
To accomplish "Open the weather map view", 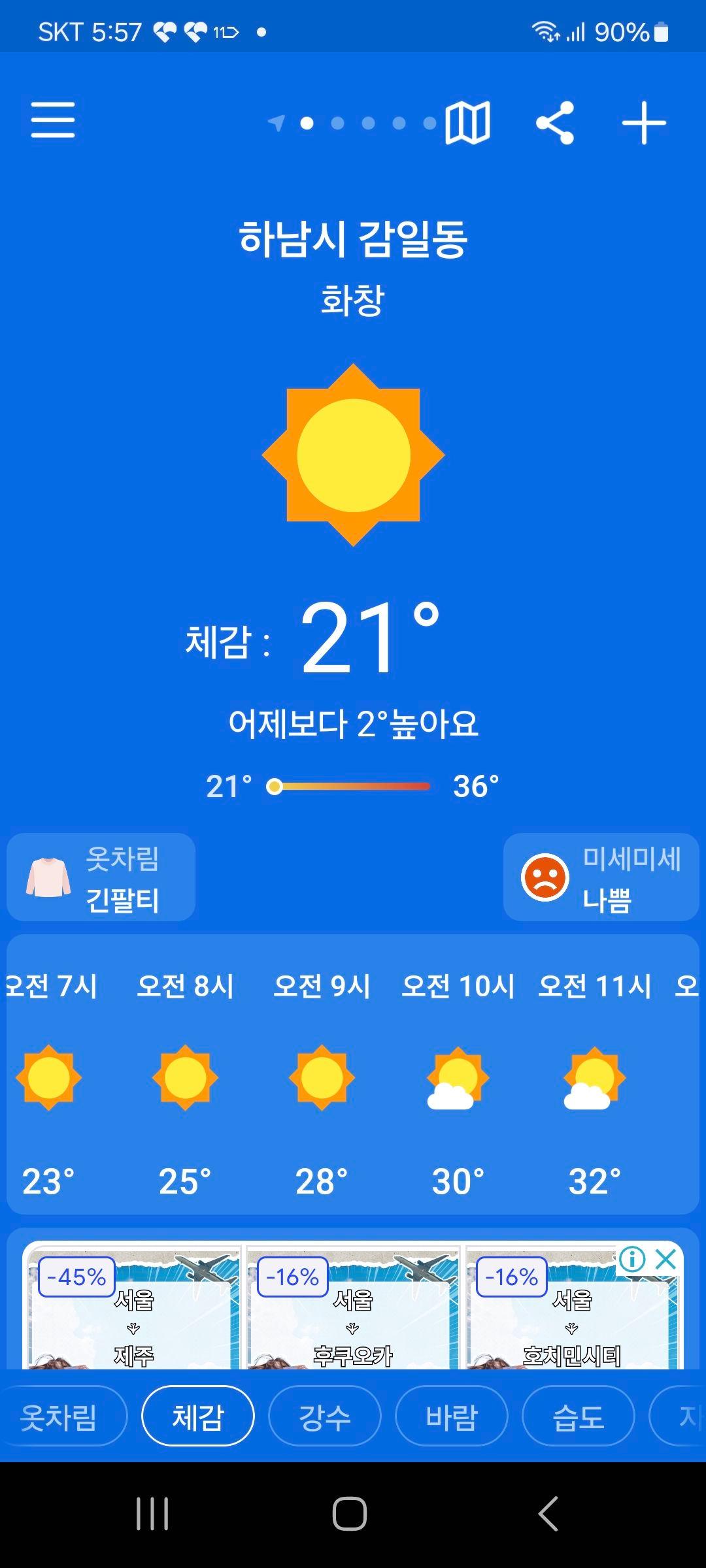I will (467, 122).
